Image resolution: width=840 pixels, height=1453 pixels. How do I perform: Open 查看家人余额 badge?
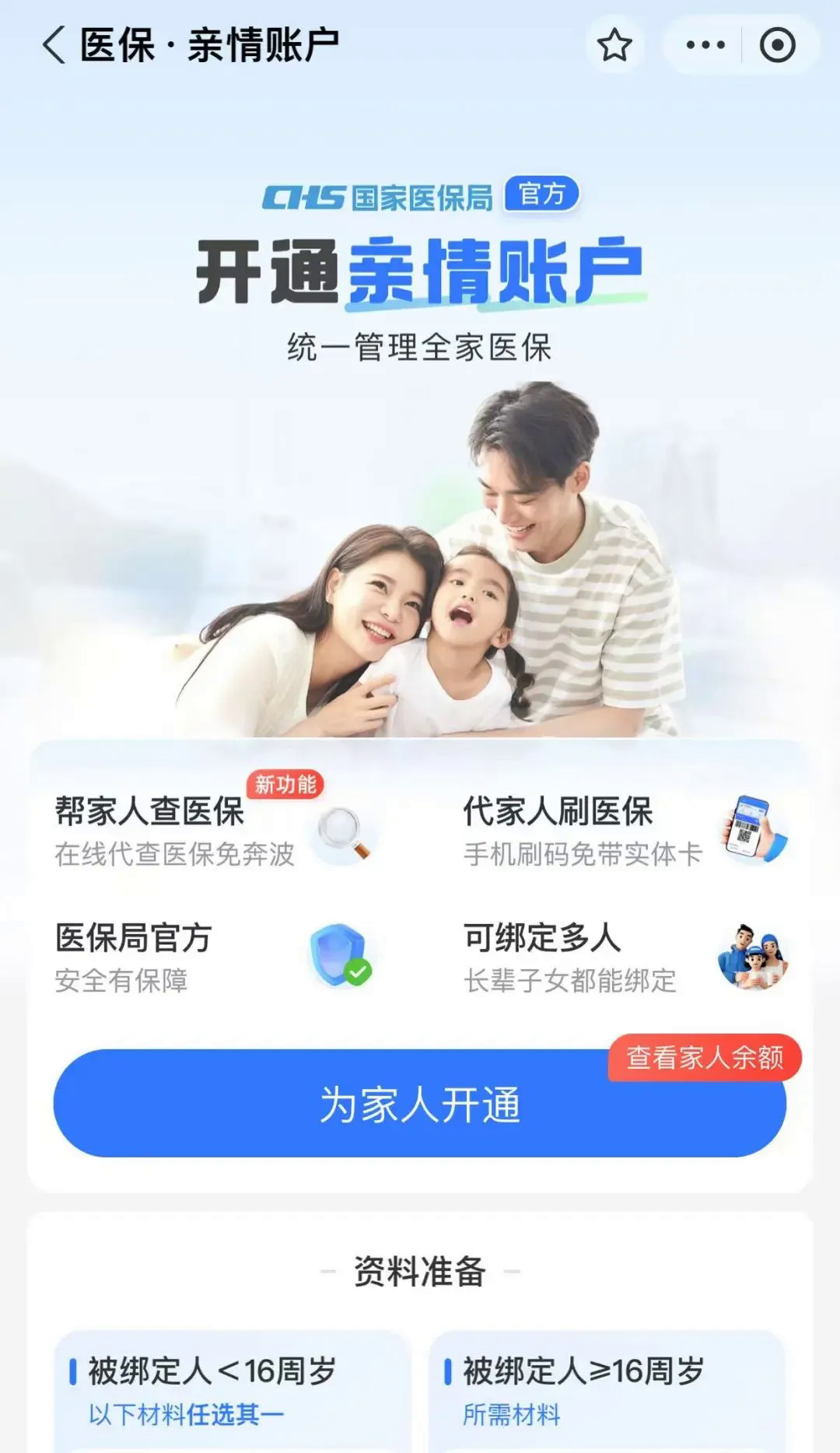705,1058
